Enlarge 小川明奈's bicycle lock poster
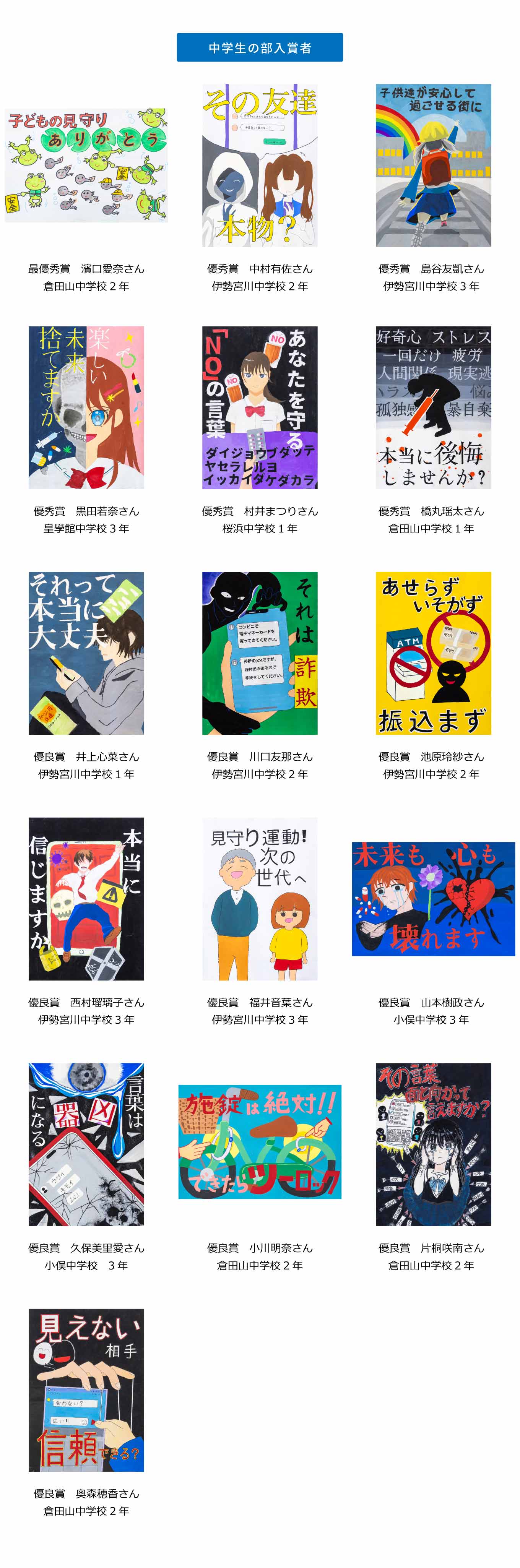This screenshot has height=1568, width=520. point(259,1141)
